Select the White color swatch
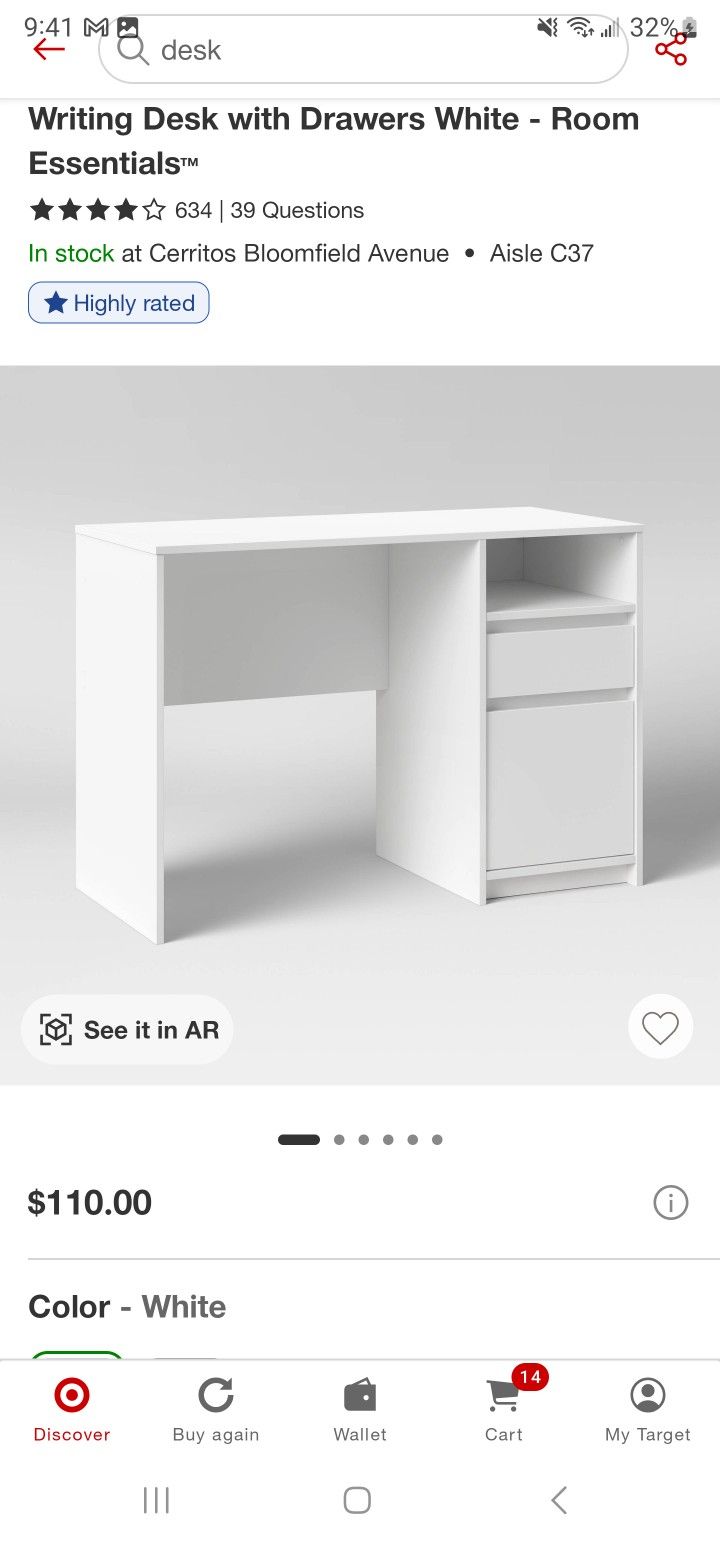 76,1352
